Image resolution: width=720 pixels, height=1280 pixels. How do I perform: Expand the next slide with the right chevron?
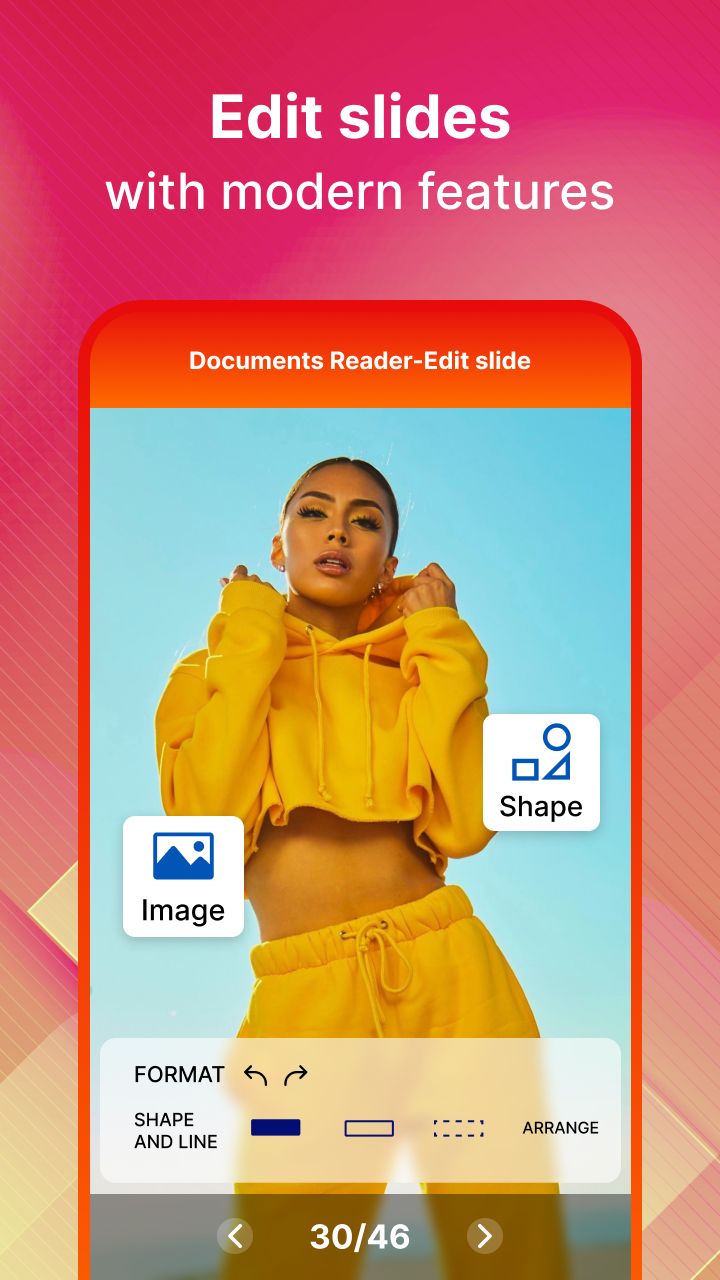click(x=485, y=1236)
